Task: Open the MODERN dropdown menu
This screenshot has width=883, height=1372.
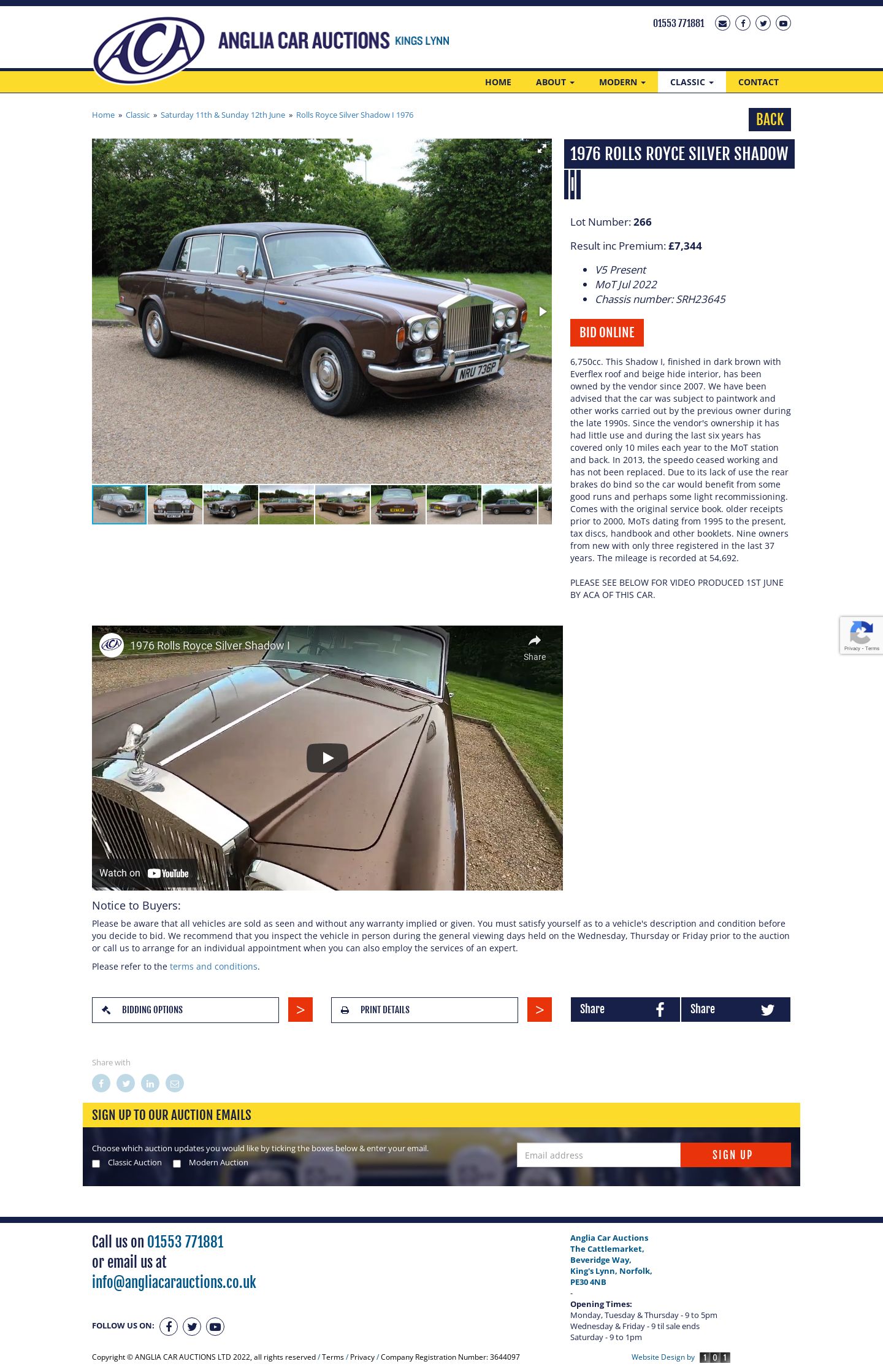Action: (x=622, y=82)
